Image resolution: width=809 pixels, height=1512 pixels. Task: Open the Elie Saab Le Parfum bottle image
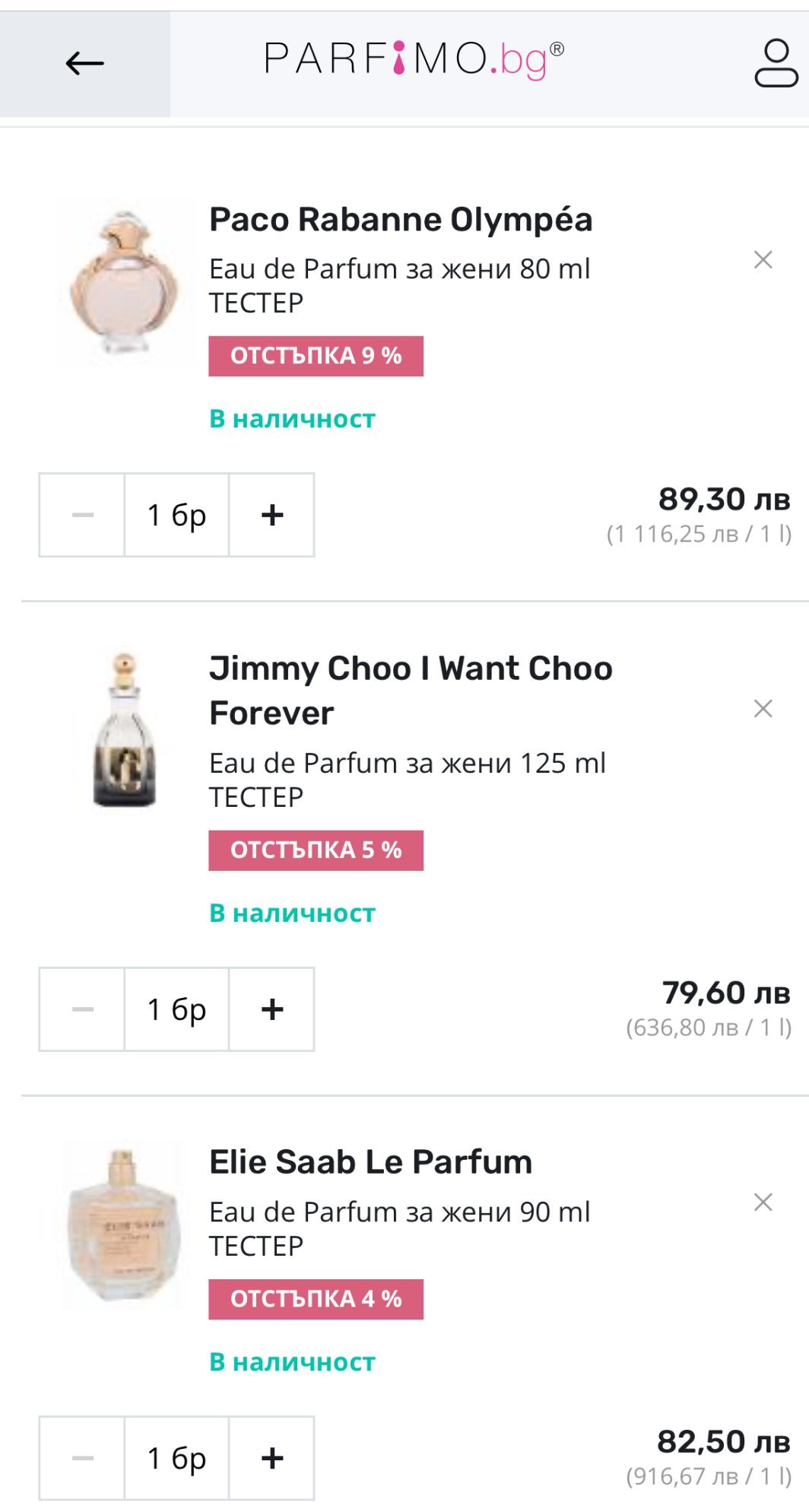tap(125, 1225)
